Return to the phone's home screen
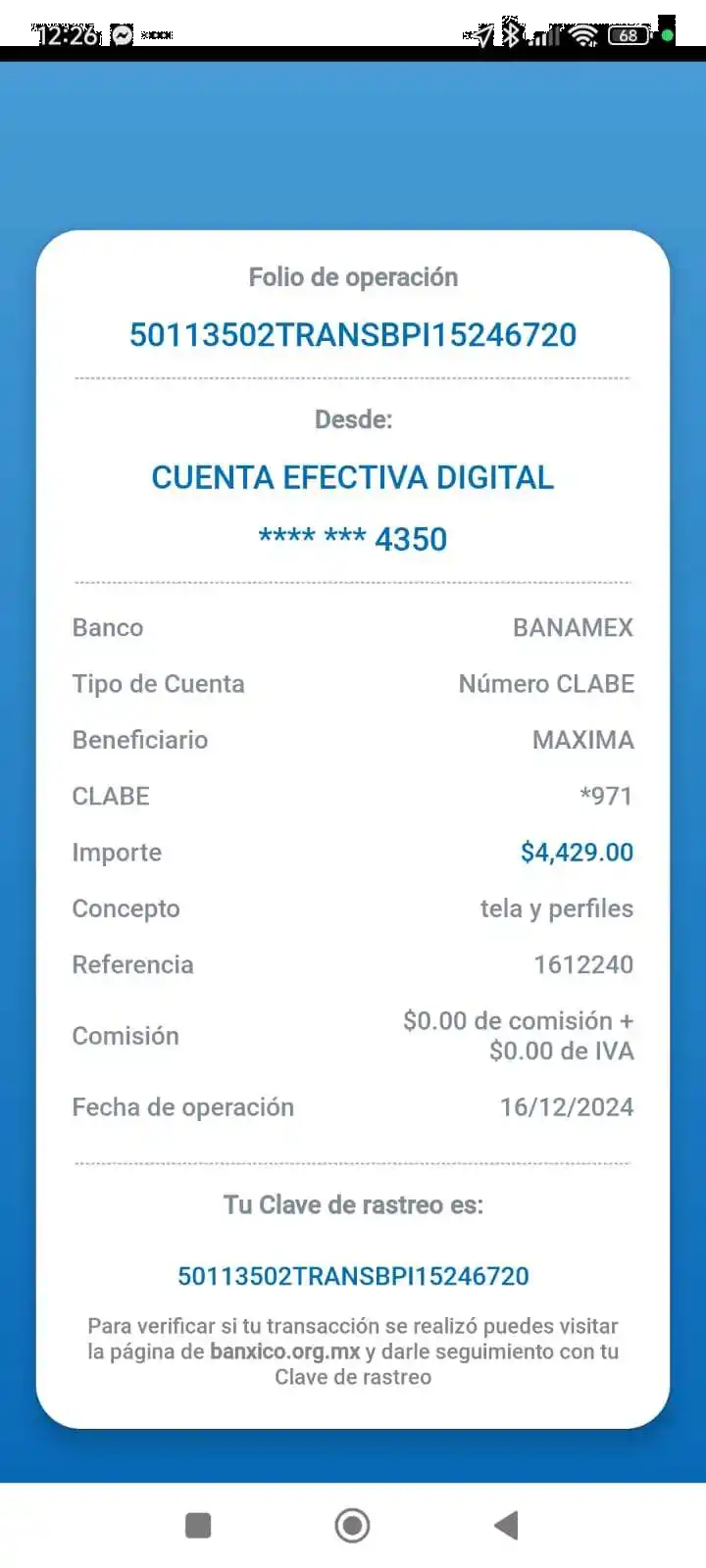The image size is (706, 1568). coord(352,1525)
